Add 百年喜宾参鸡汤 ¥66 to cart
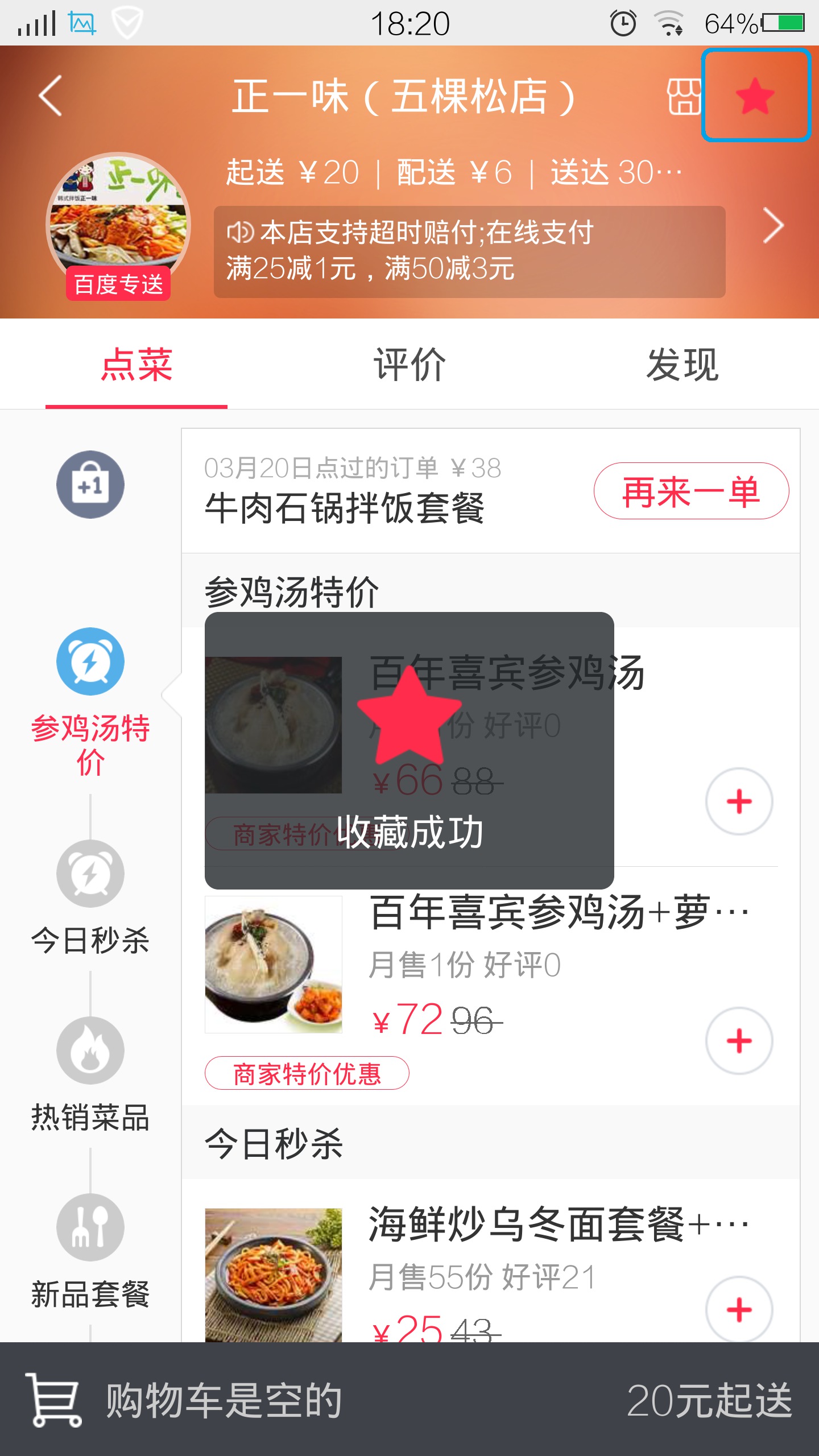The image size is (819, 1456). coord(739,801)
